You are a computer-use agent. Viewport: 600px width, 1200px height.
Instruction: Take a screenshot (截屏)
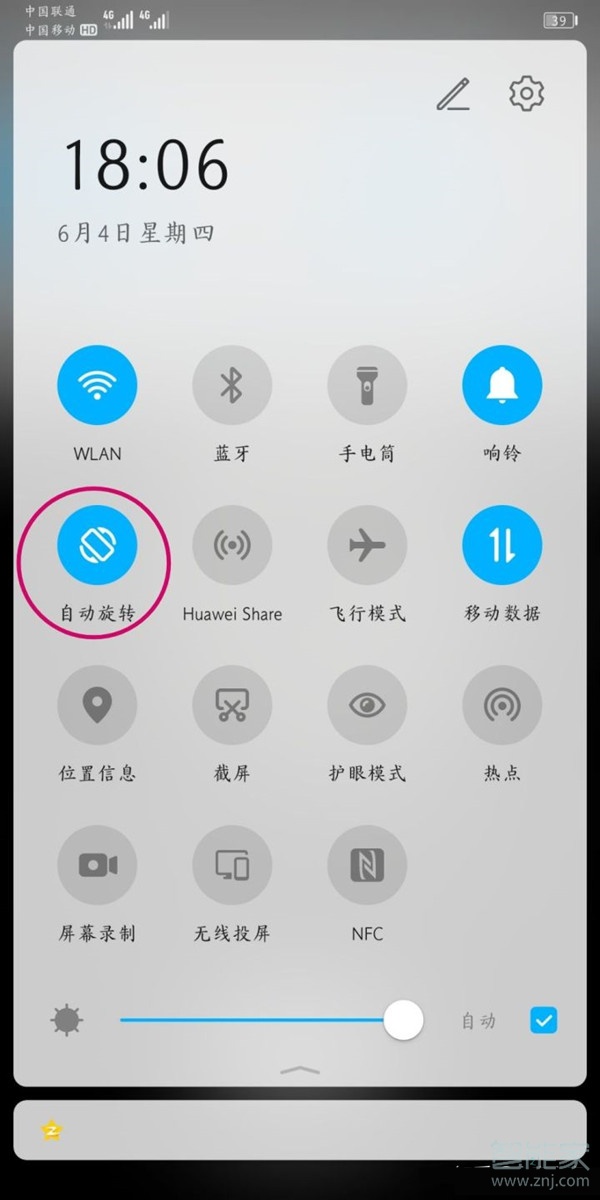point(232,705)
